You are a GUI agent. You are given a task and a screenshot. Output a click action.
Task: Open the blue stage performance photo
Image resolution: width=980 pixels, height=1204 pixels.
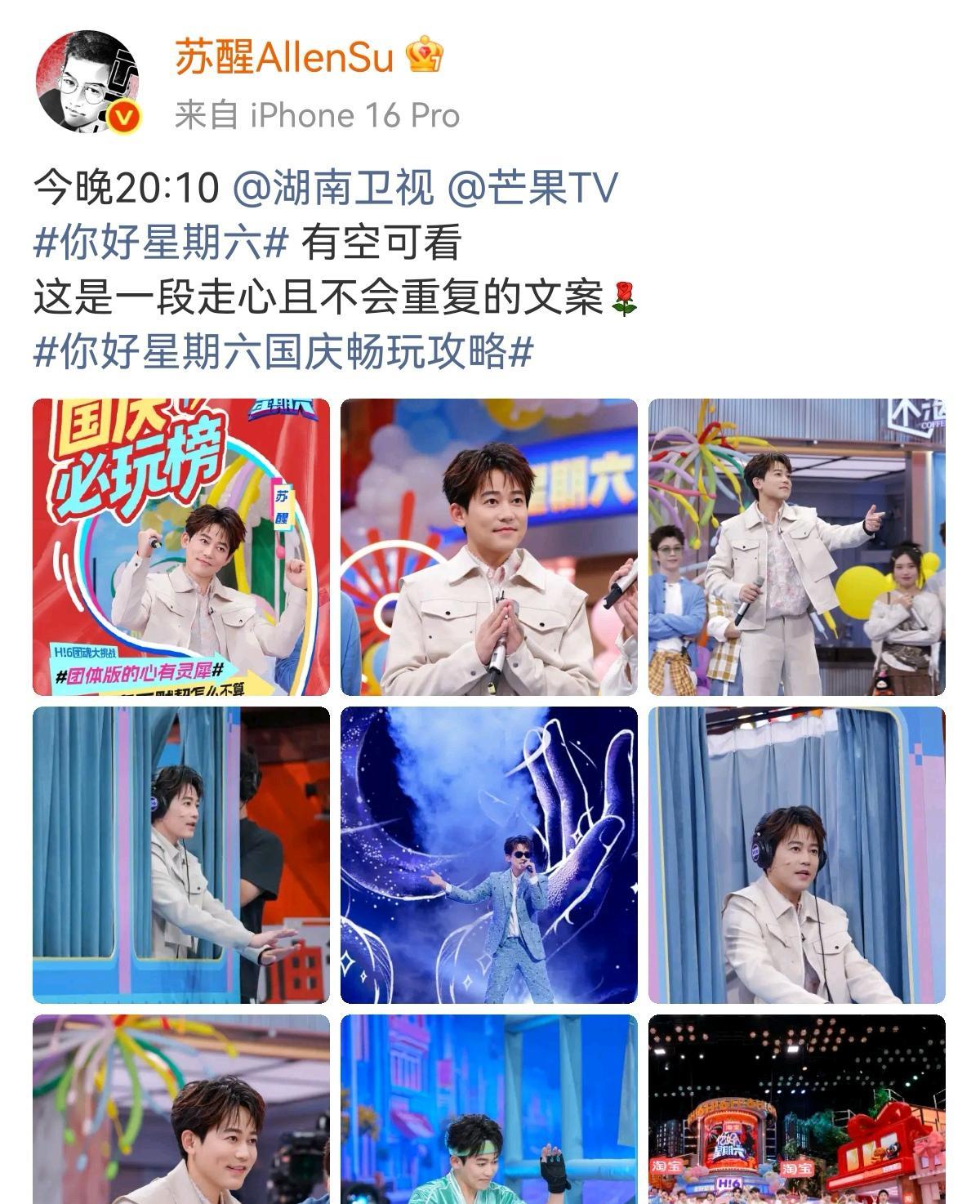tap(488, 854)
